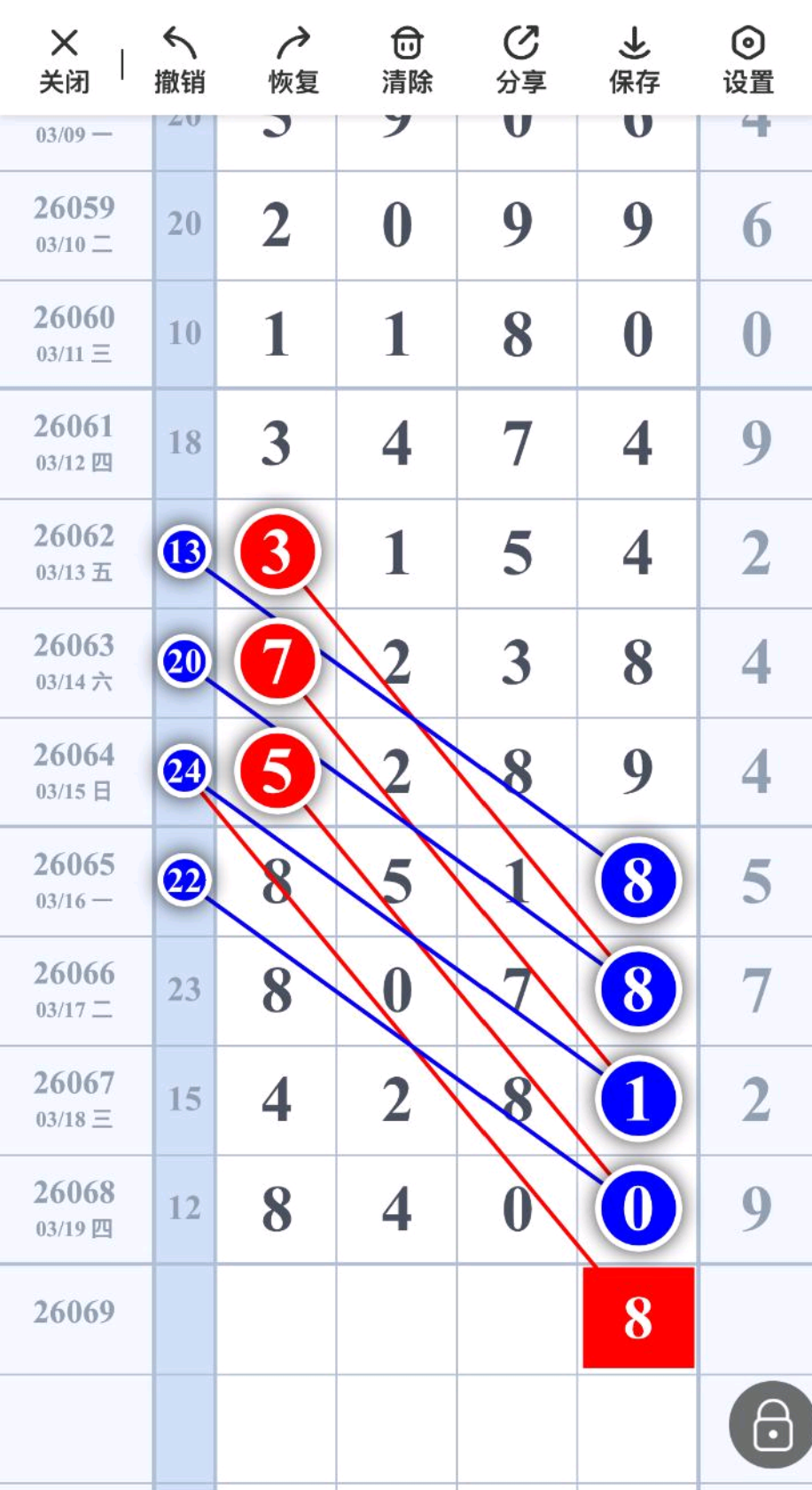812x1490 pixels.
Task: Close the chart editor
Action: click(64, 60)
